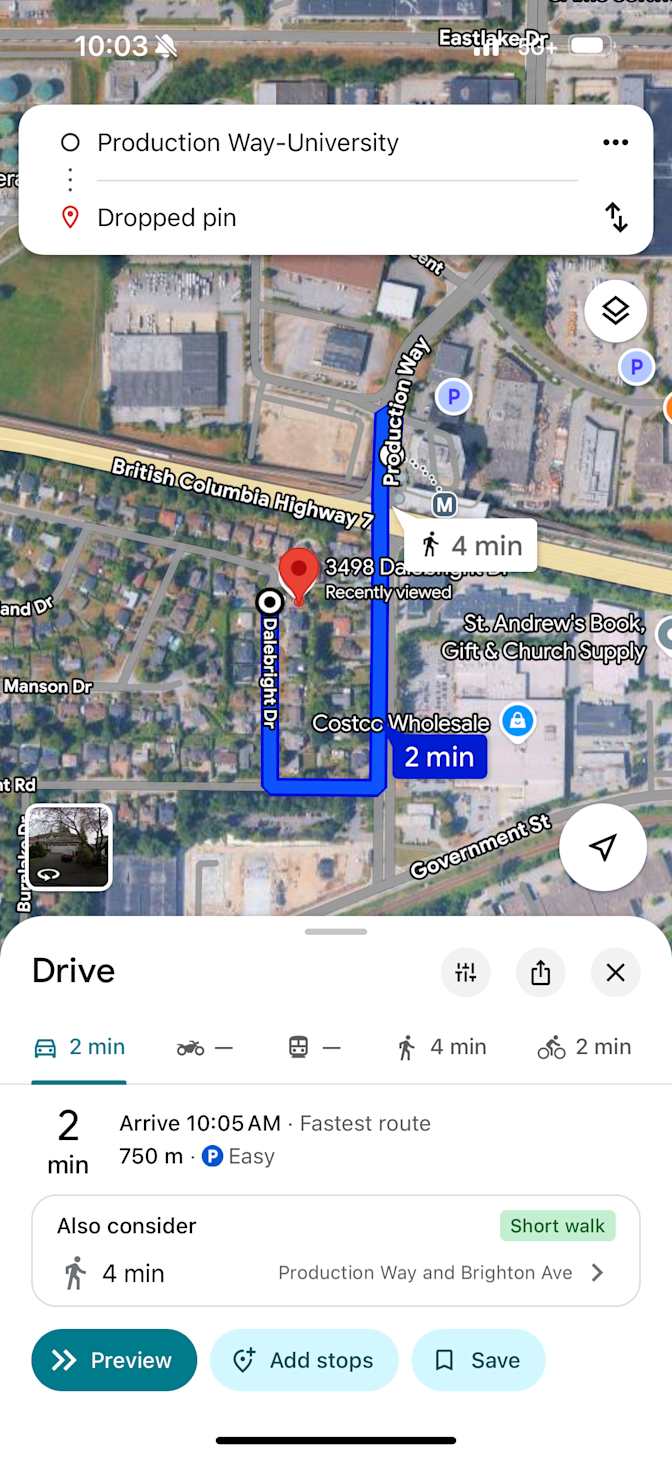Close the directions panel

pyautogui.click(x=615, y=972)
